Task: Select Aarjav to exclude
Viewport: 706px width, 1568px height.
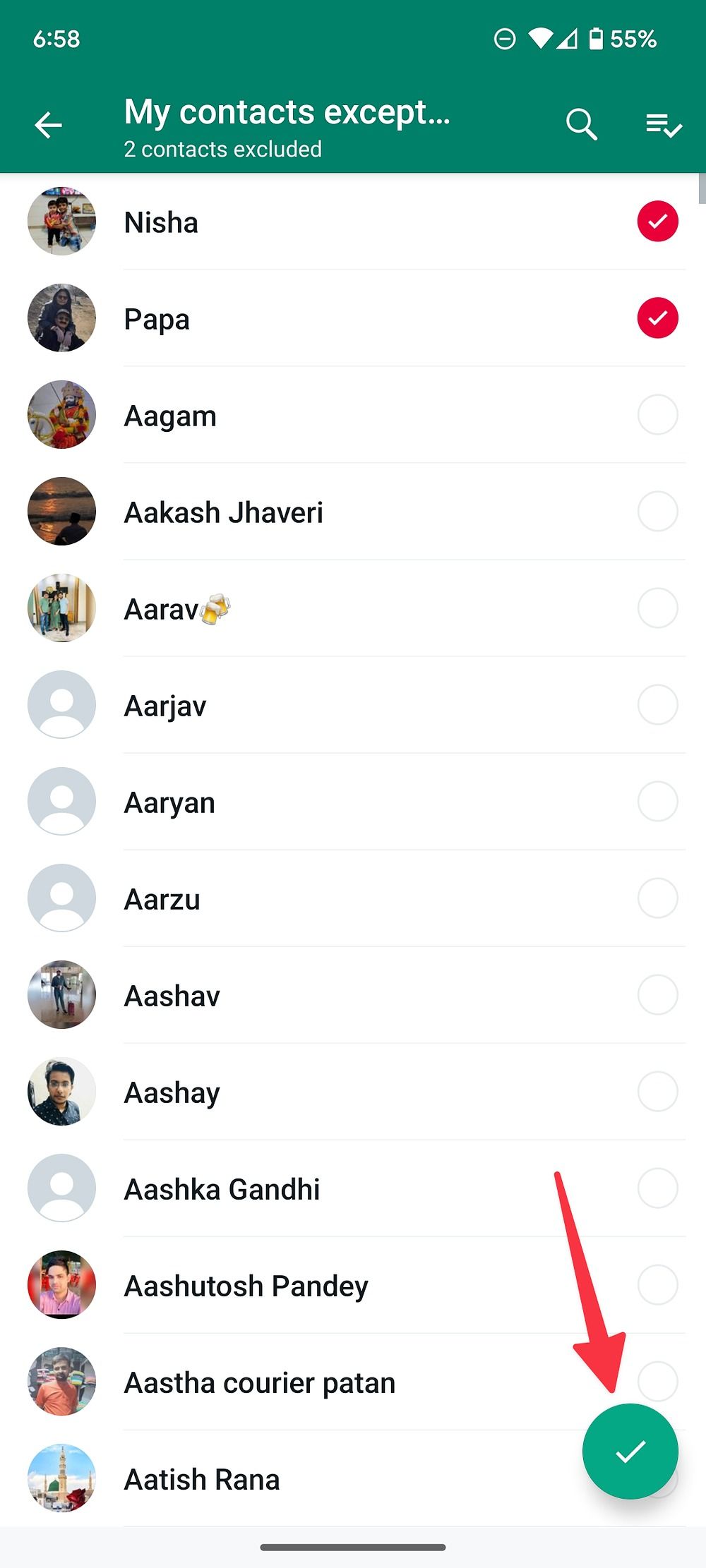Action: (353, 705)
